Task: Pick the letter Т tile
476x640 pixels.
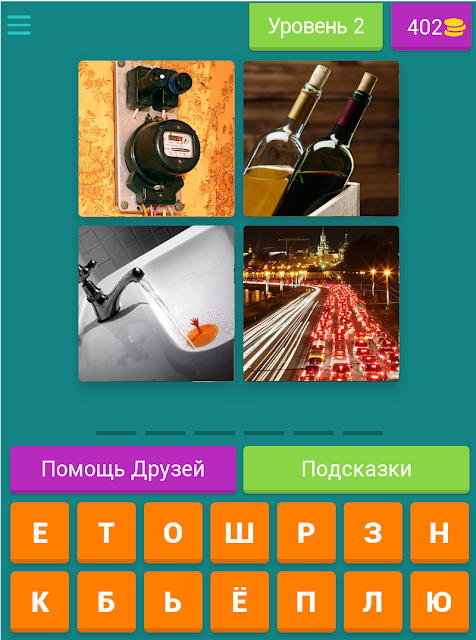Action: (x=106, y=533)
